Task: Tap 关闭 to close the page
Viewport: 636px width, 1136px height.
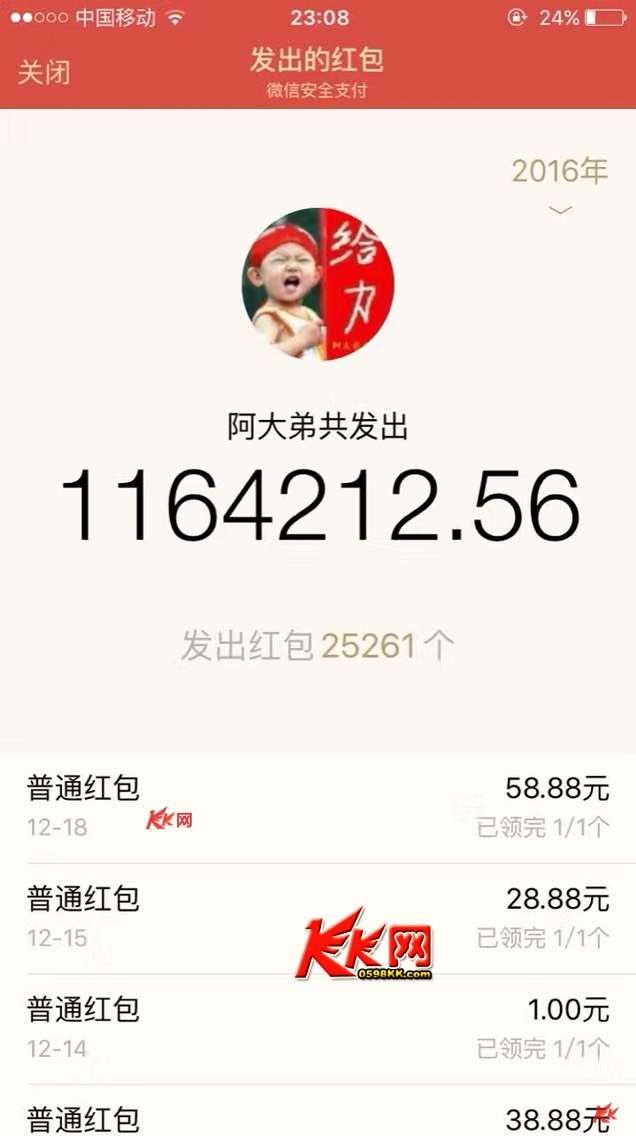Action: pos(44,72)
